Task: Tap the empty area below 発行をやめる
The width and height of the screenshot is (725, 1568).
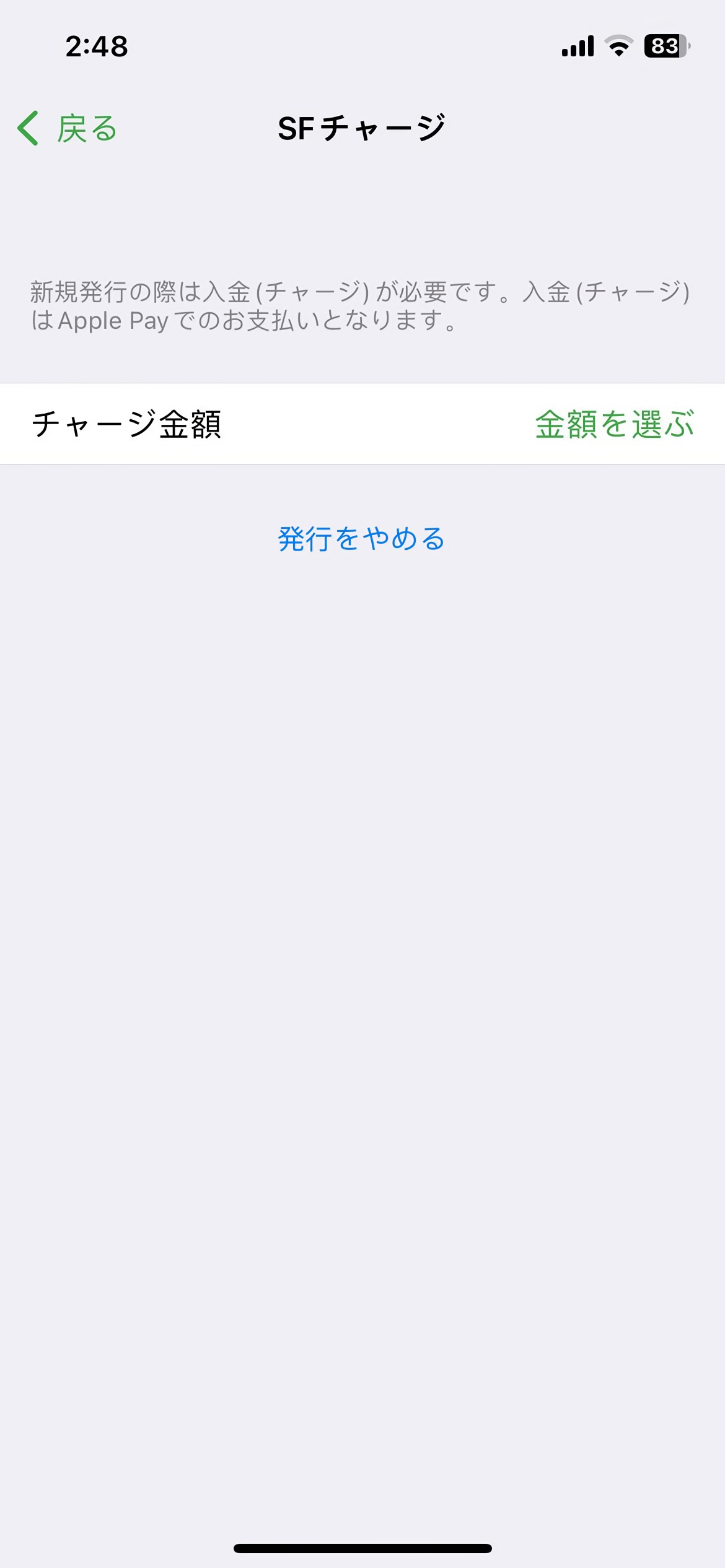Action: 362,867
